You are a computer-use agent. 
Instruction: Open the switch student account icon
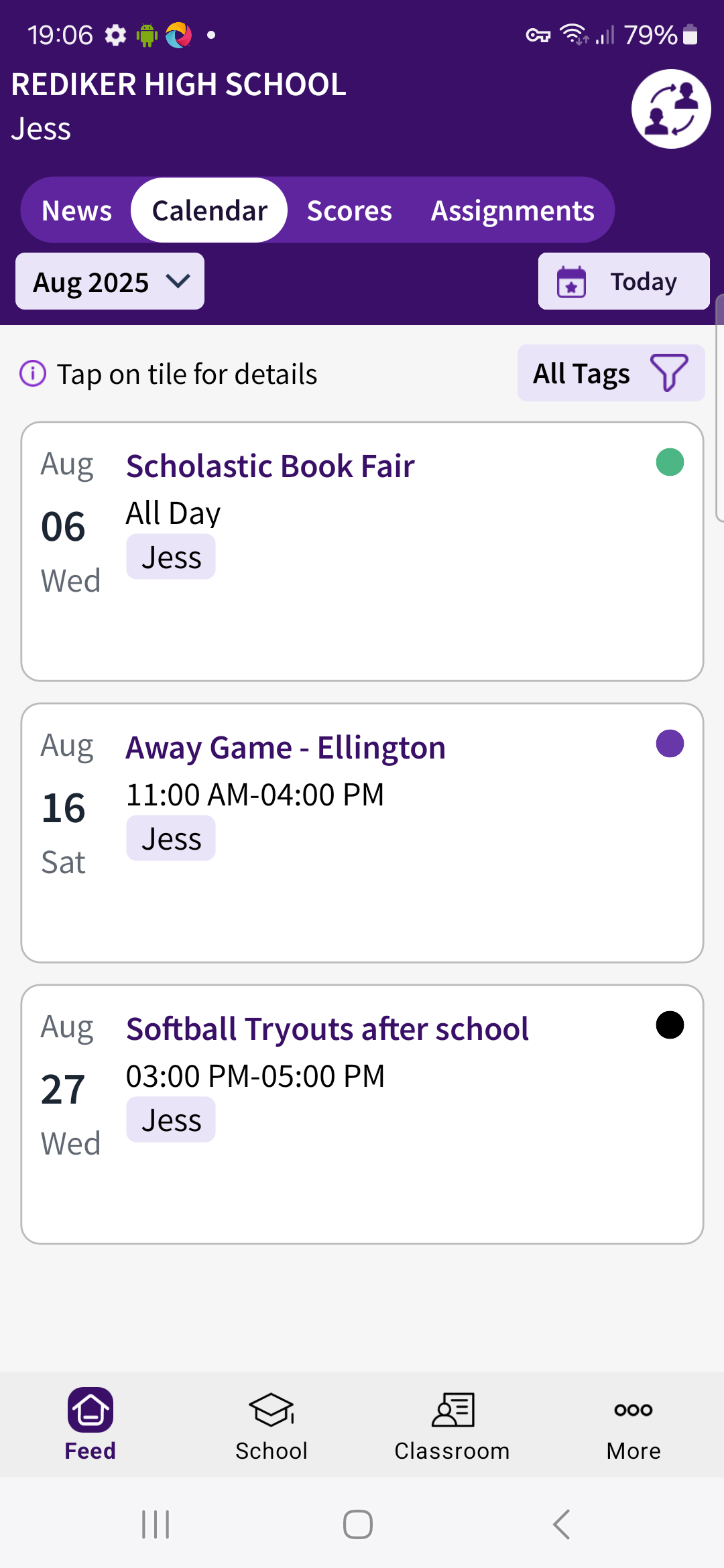(670, 109)
